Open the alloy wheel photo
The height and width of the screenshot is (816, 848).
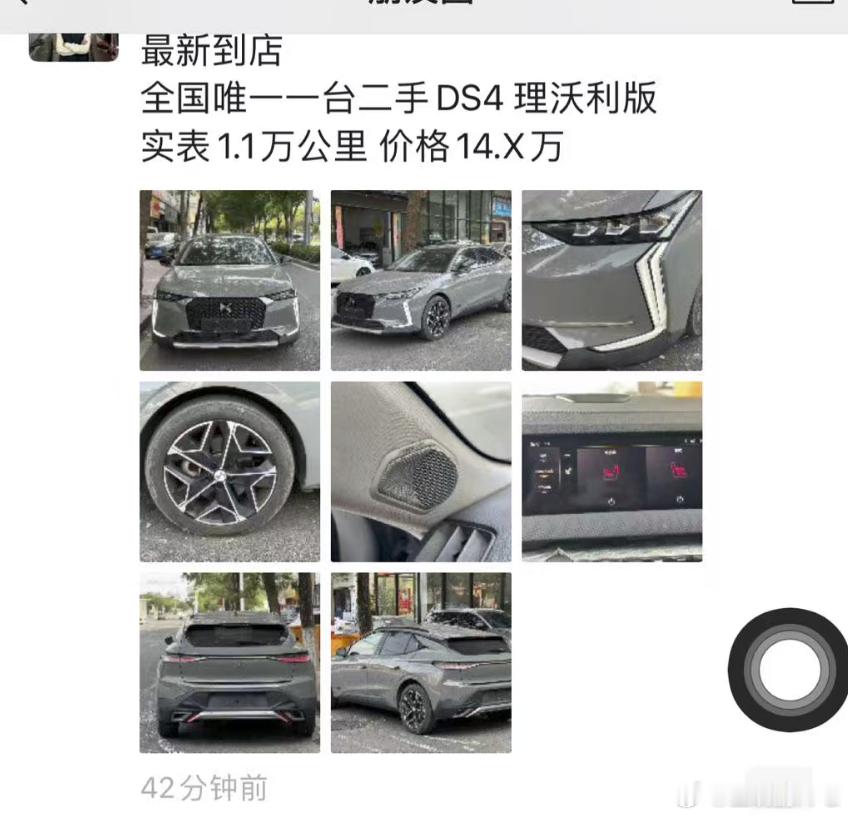[x=229, y=471]
